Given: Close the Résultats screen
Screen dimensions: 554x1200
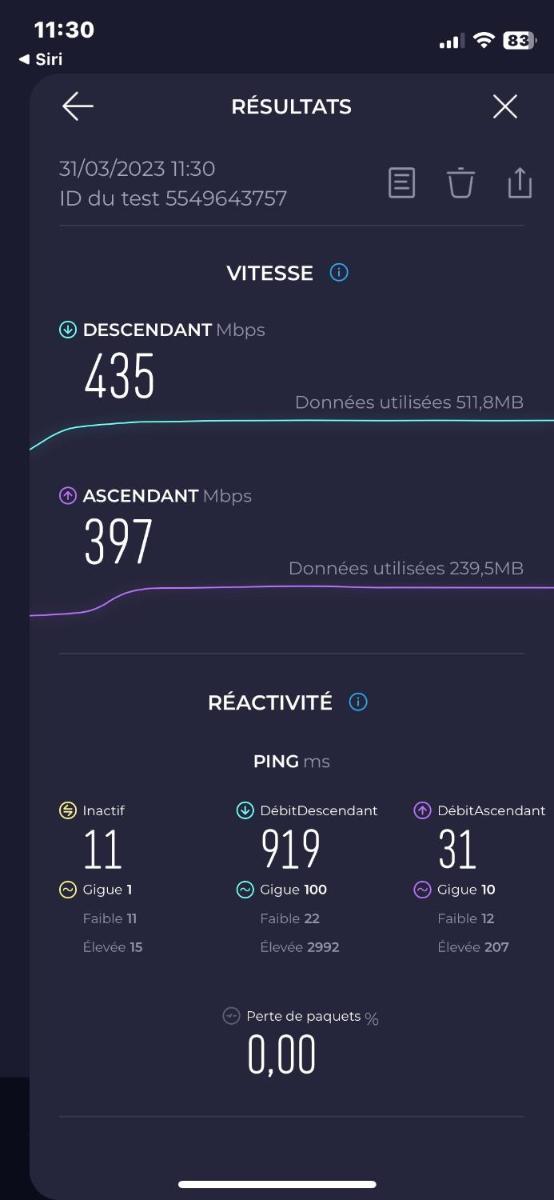Looking at the screenshot, I should pyautogui.click(x=505, y=107).
